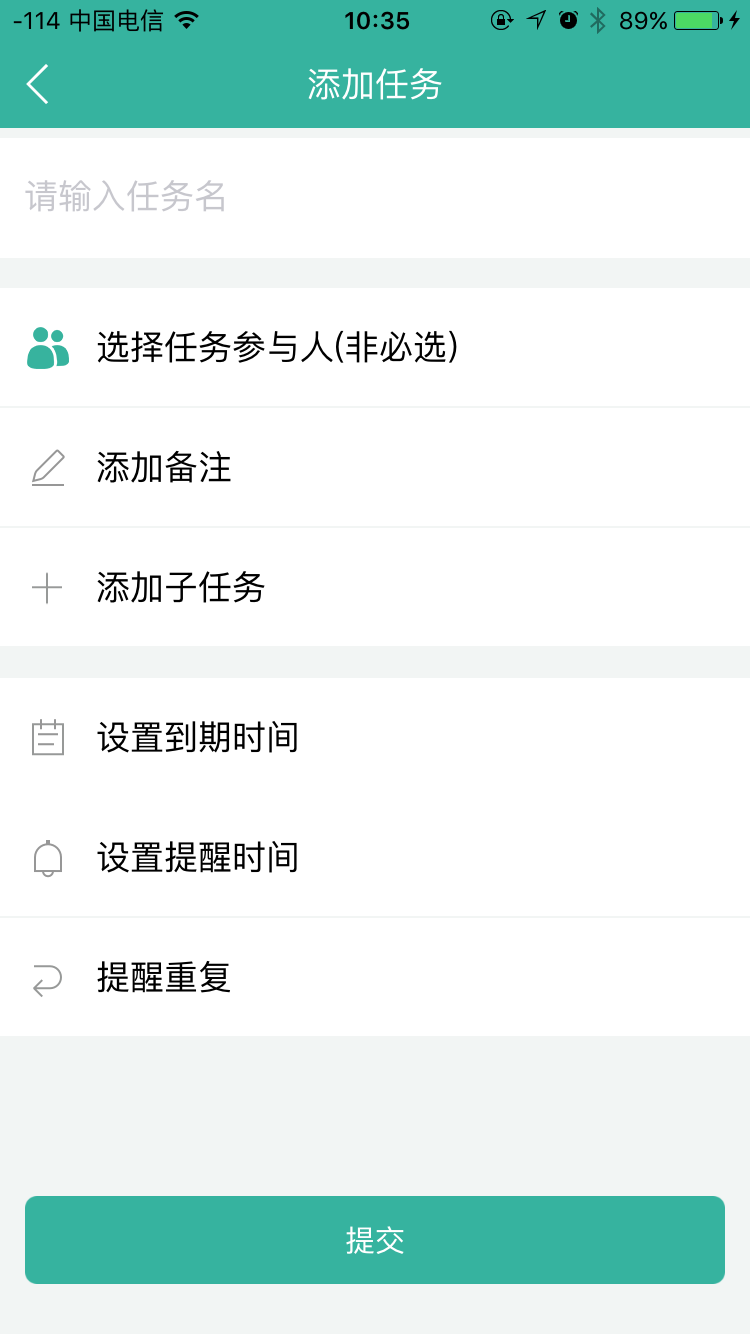
Task: Go back from the 添加任务 screen
Action: [x=38, y=84]
